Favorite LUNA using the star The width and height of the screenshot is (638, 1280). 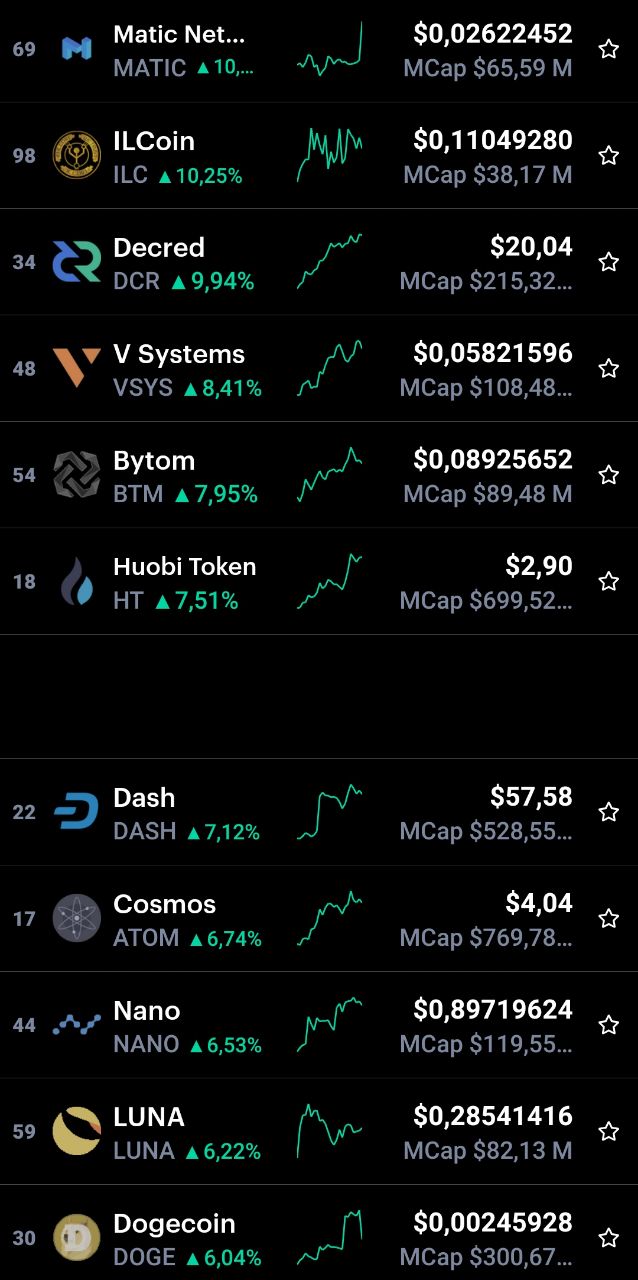pos(608,1132)
